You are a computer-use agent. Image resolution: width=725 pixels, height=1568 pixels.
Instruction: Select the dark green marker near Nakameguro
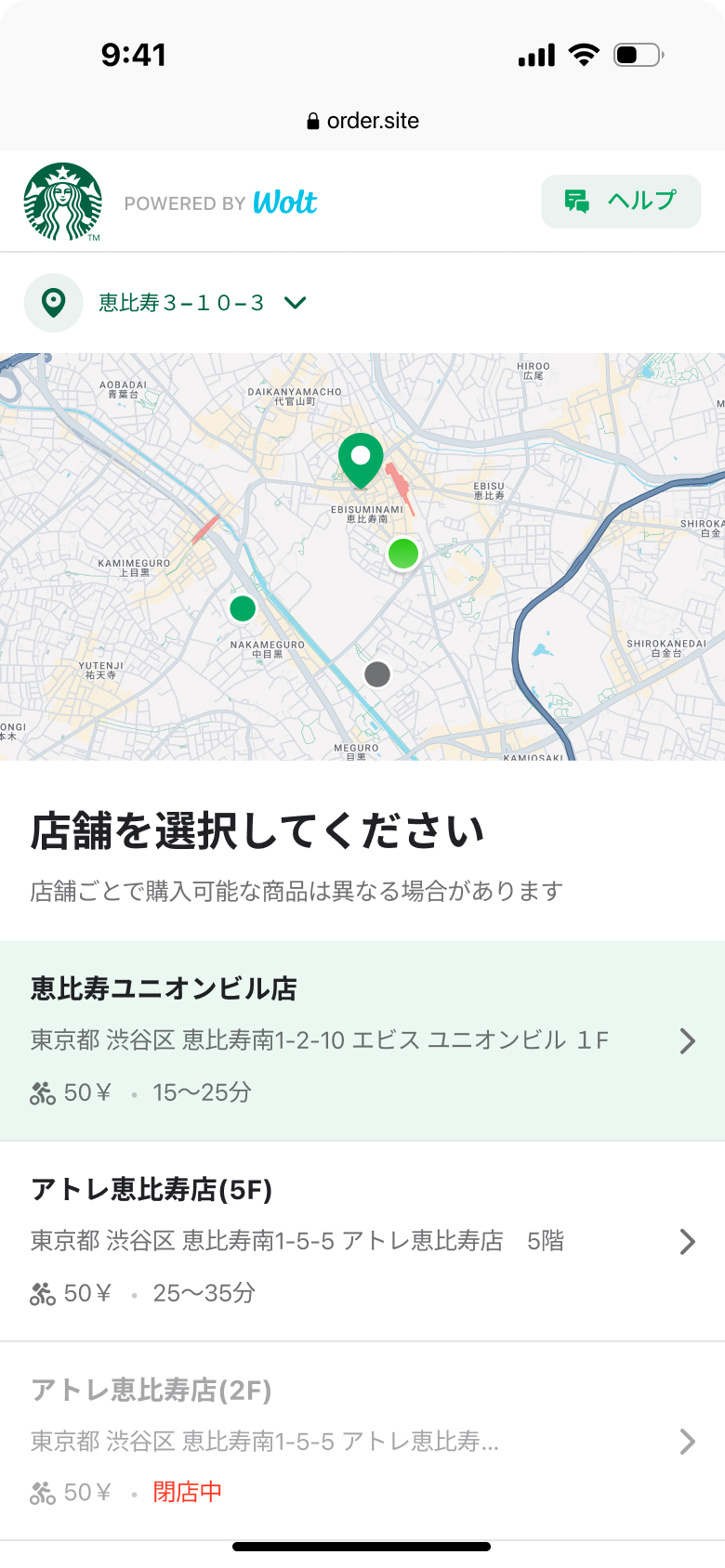tap(243, 608)
